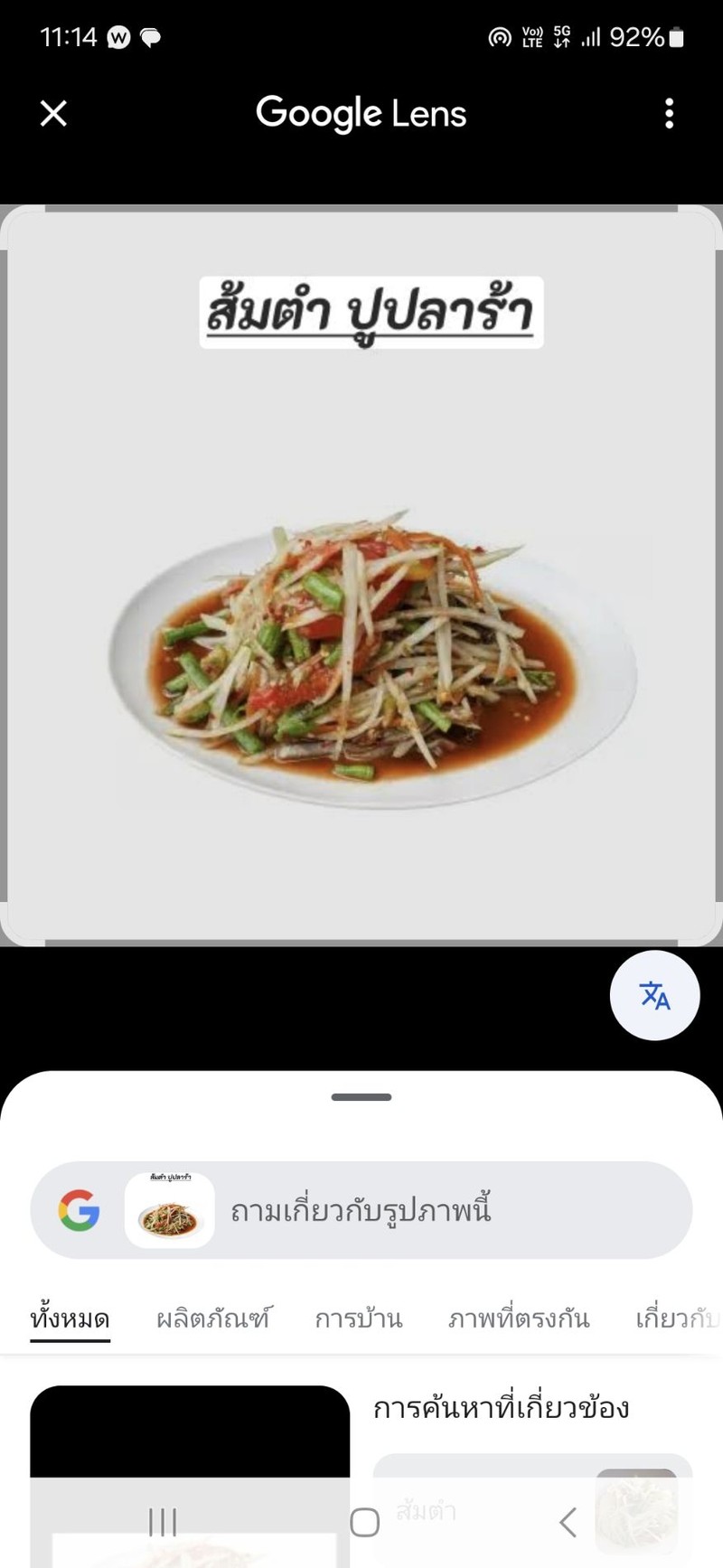Go to the system home screen

pyautogui.click(x=364, y=1523)
